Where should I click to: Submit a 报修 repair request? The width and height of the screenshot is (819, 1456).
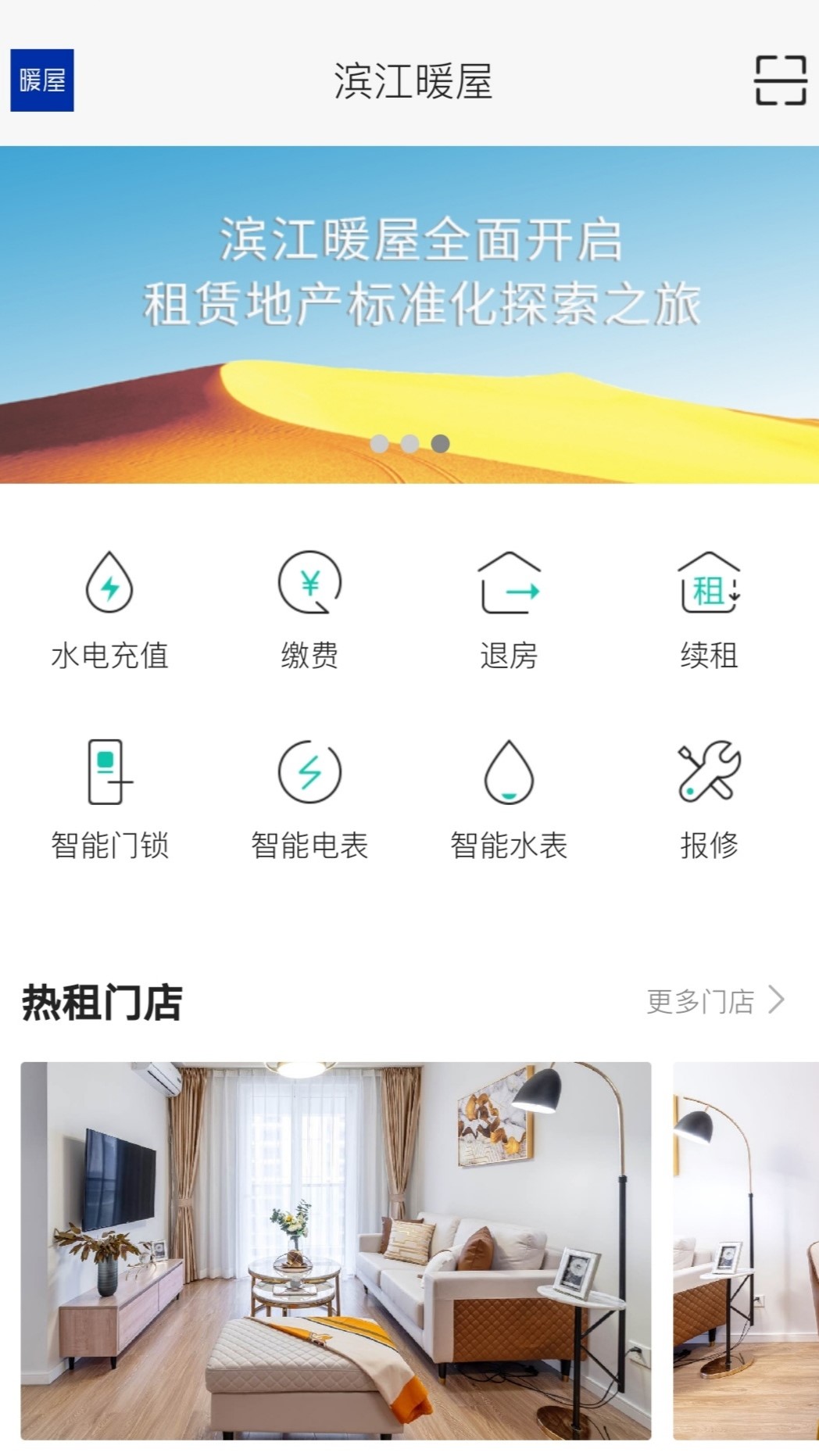(709, 800)
